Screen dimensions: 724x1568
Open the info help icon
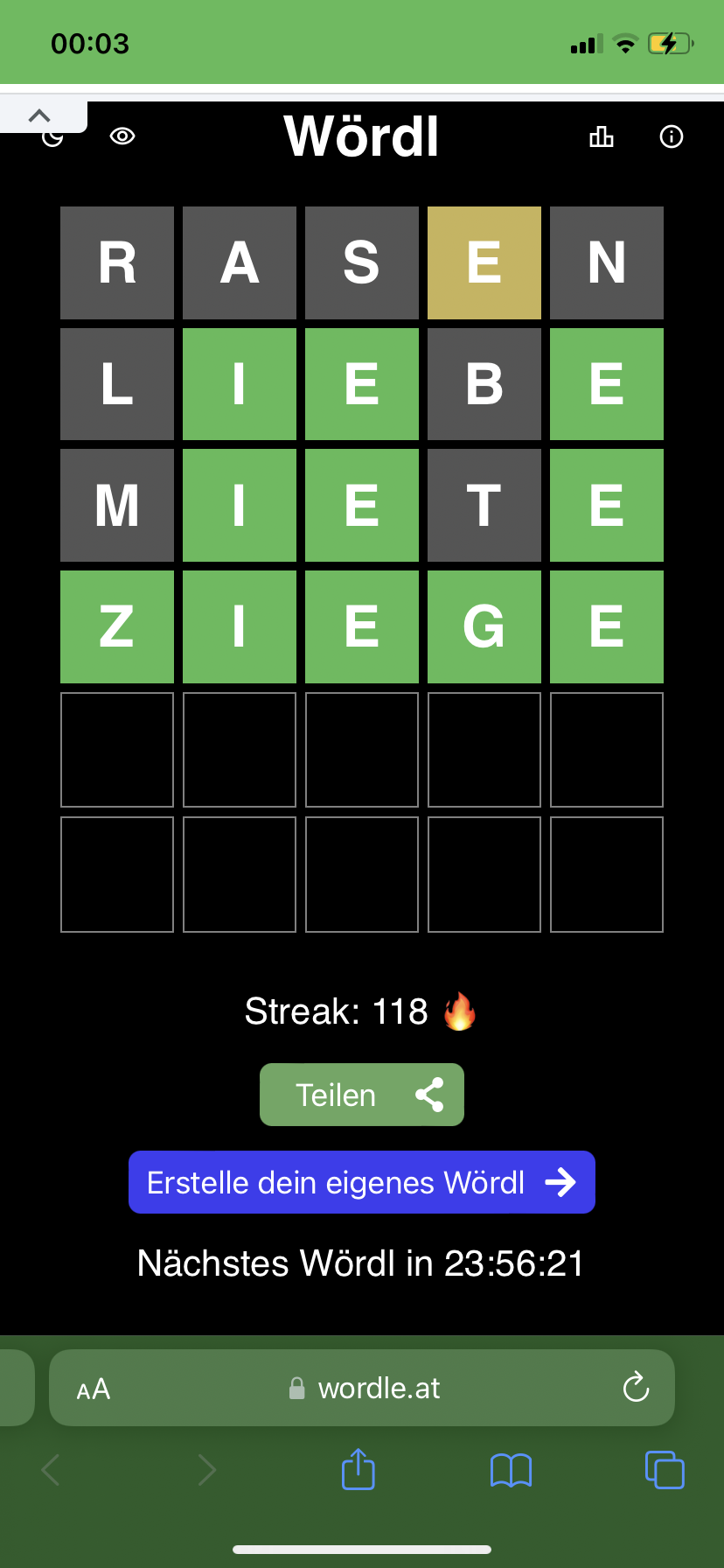click(672, 136)
